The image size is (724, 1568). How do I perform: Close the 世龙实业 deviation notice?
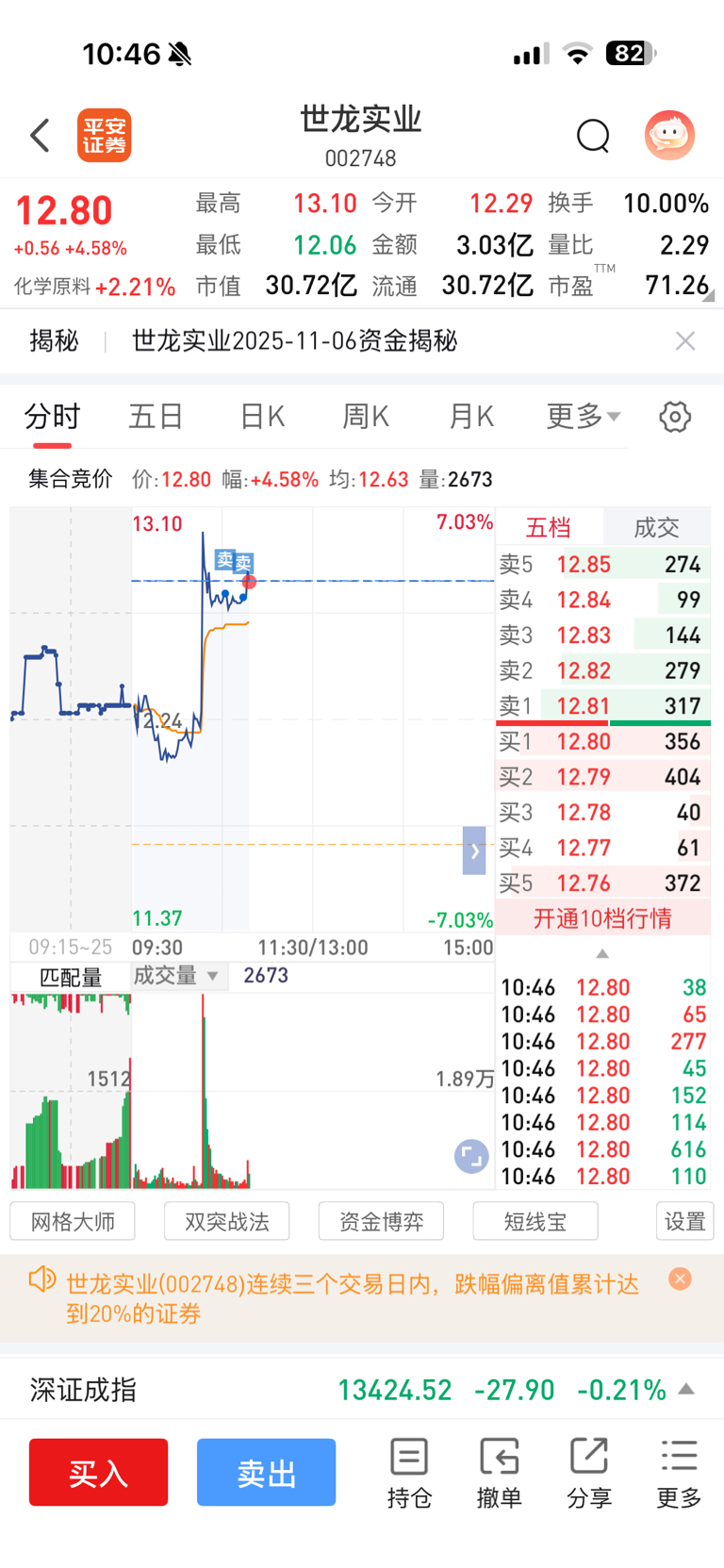(680, 1279)
